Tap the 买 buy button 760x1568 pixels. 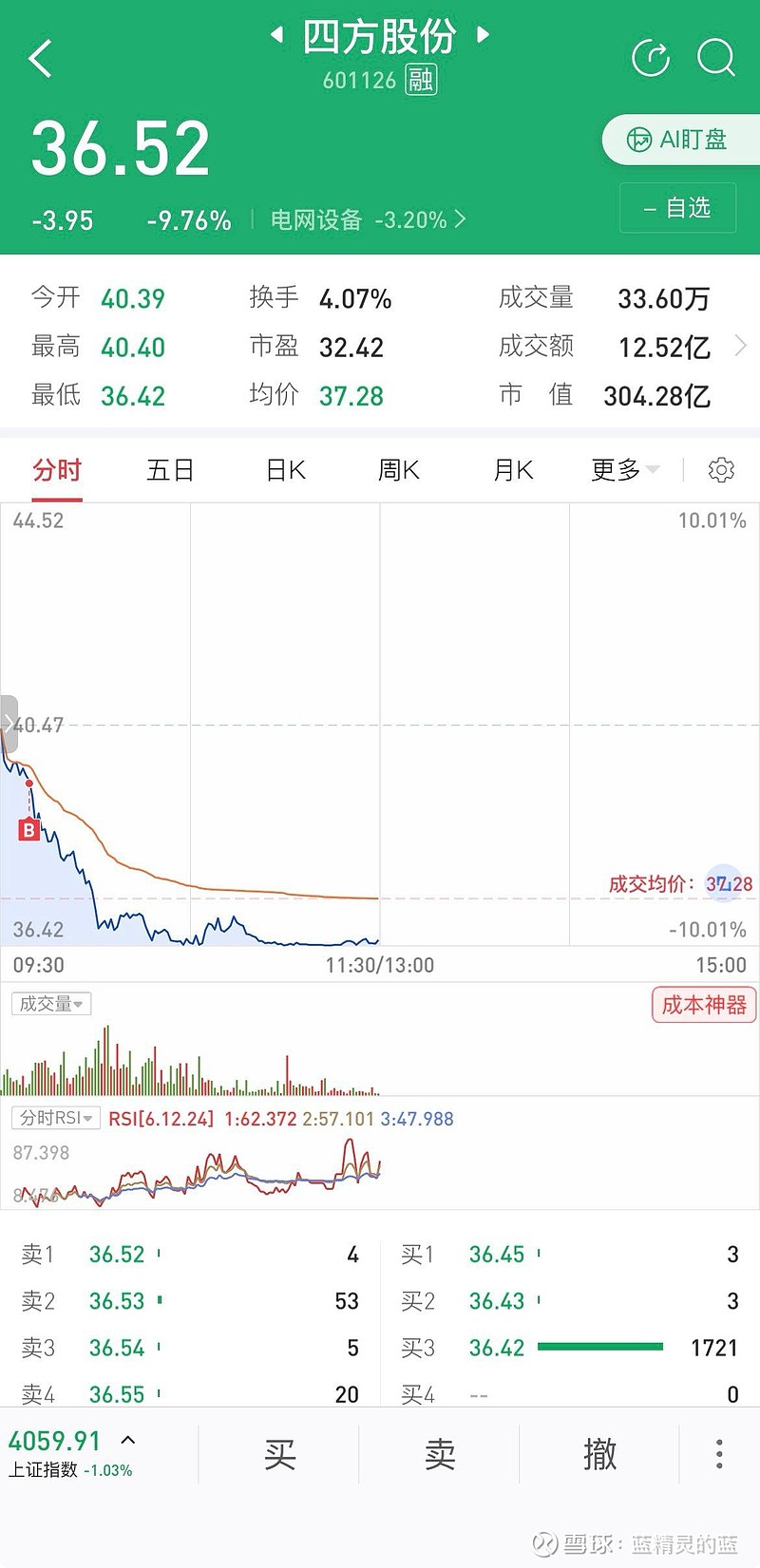279,1454
